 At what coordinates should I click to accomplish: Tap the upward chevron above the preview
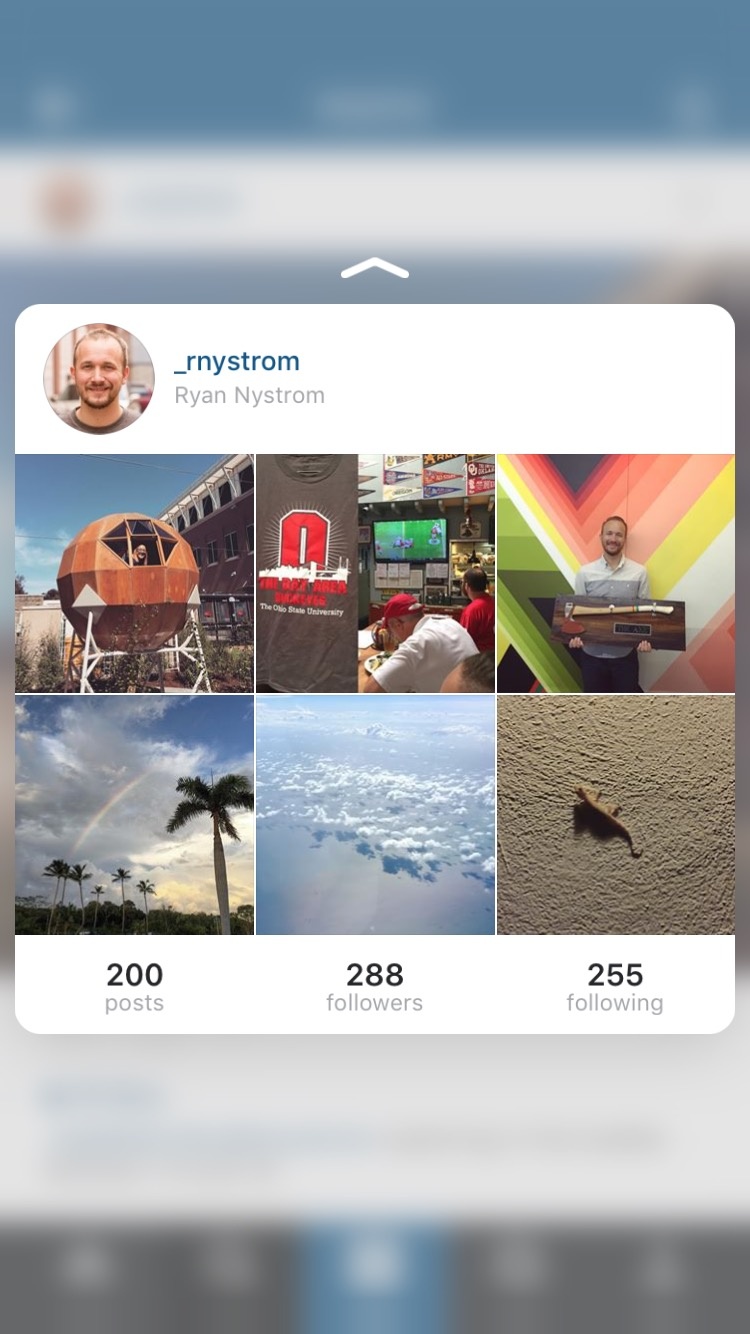(375, 268)
